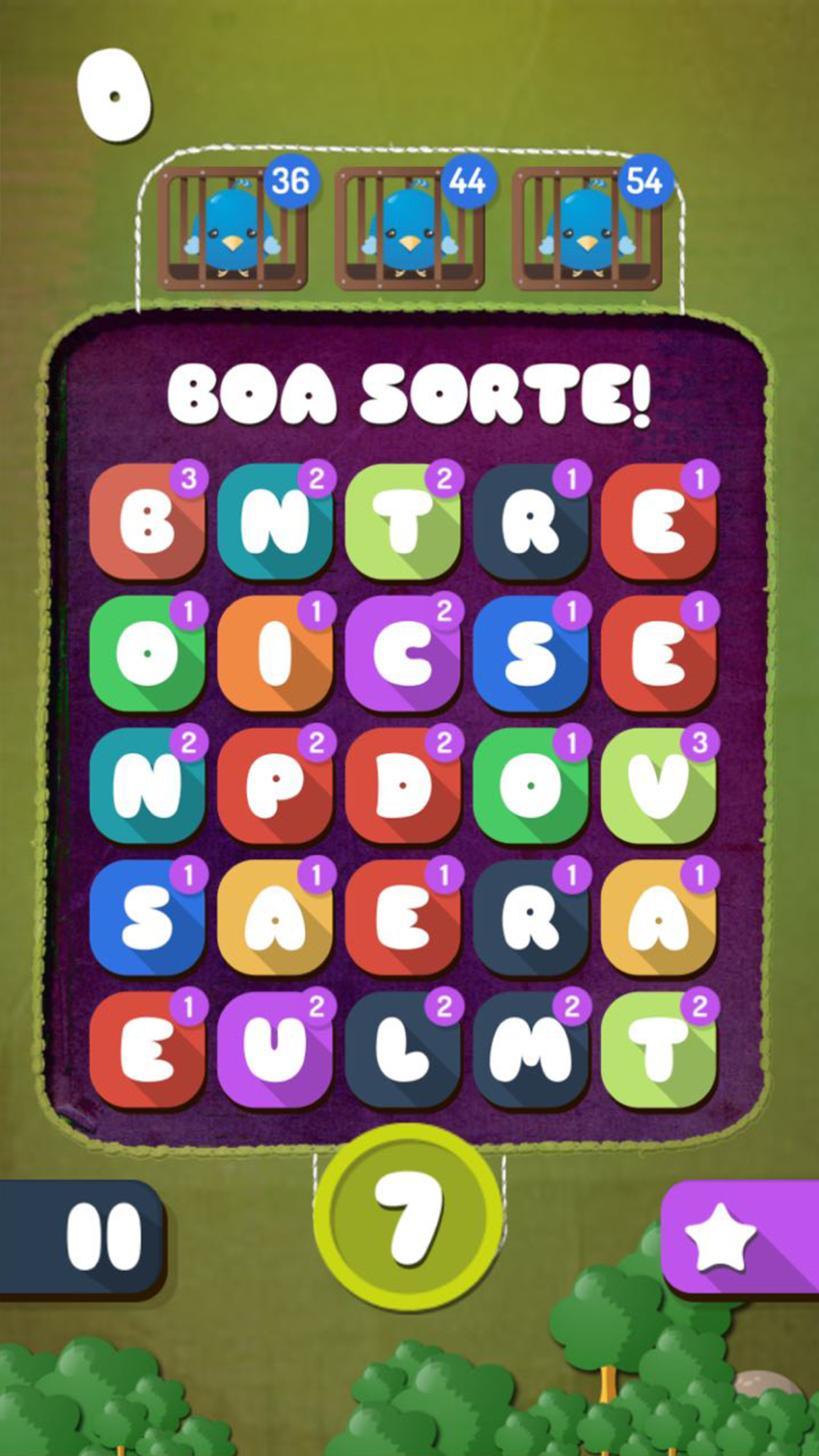Choose the P letter tile

275,786
